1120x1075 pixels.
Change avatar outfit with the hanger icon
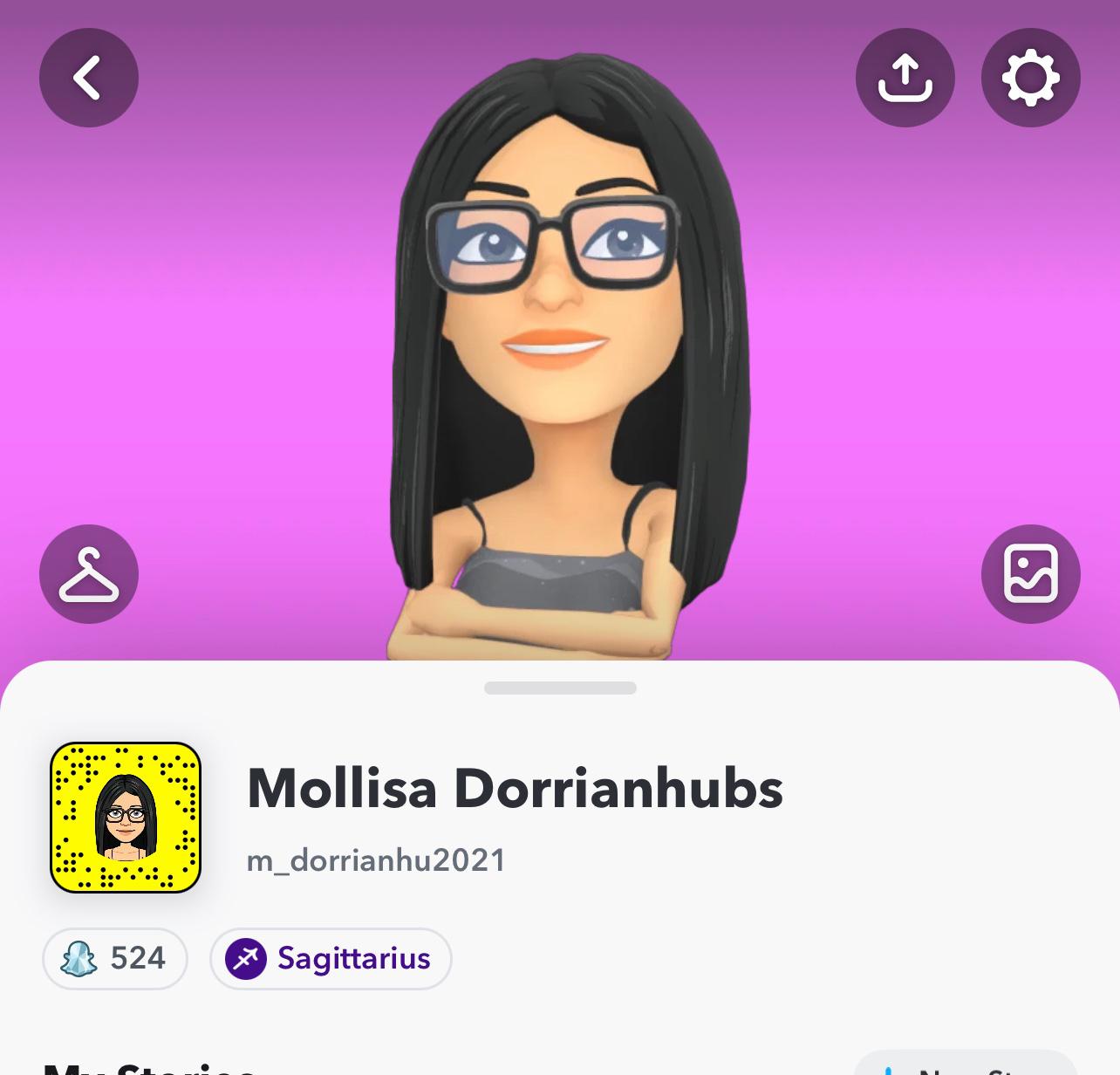click(x=88, y=574)
